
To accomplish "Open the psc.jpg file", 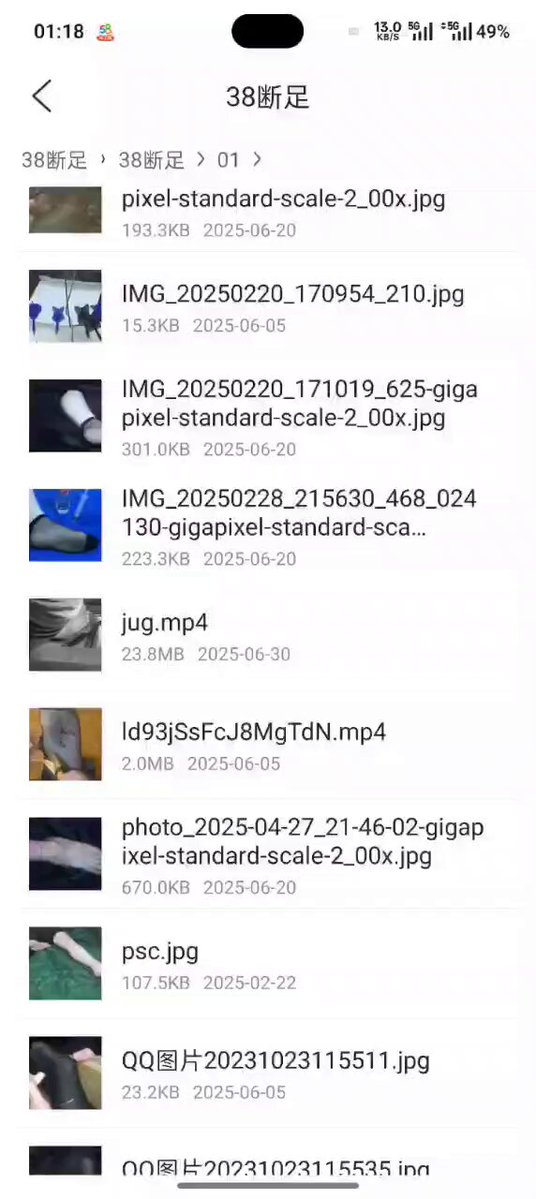I will point(268,963).
